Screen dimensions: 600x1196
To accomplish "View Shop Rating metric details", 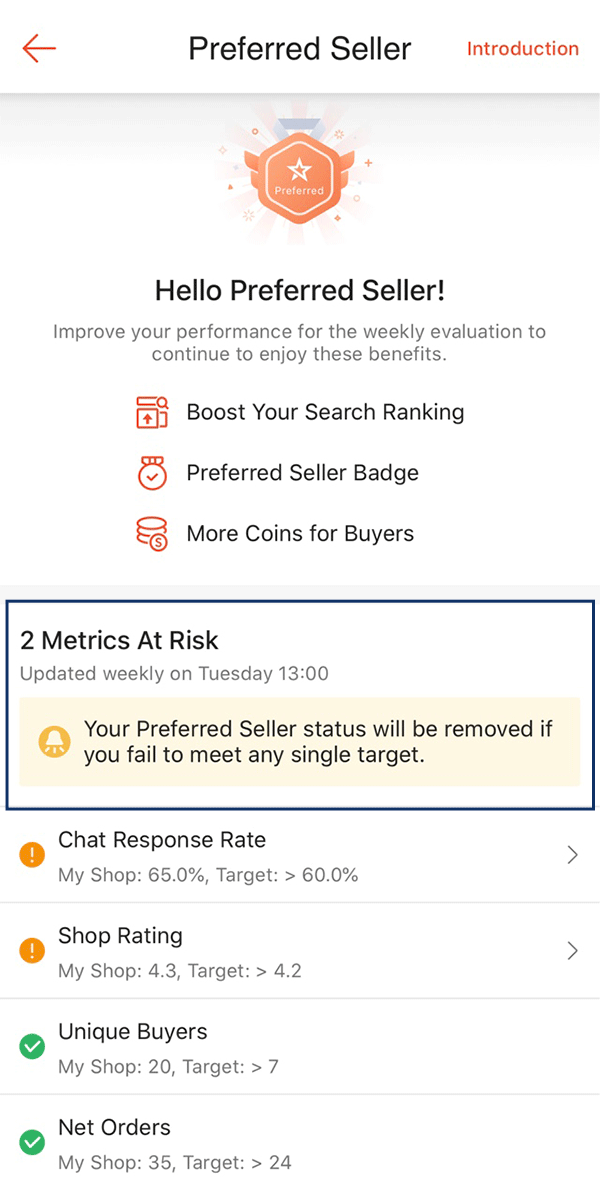I will [300, 951].
